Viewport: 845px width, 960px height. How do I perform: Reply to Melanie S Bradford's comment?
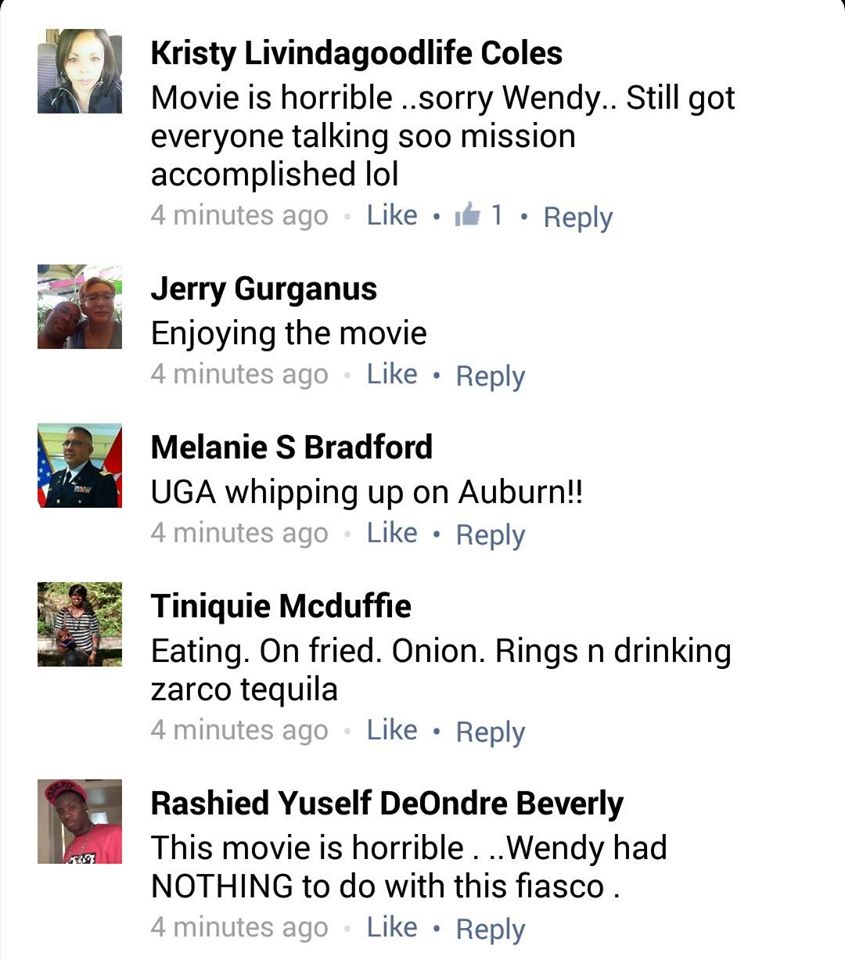click(x=490, y=535)
